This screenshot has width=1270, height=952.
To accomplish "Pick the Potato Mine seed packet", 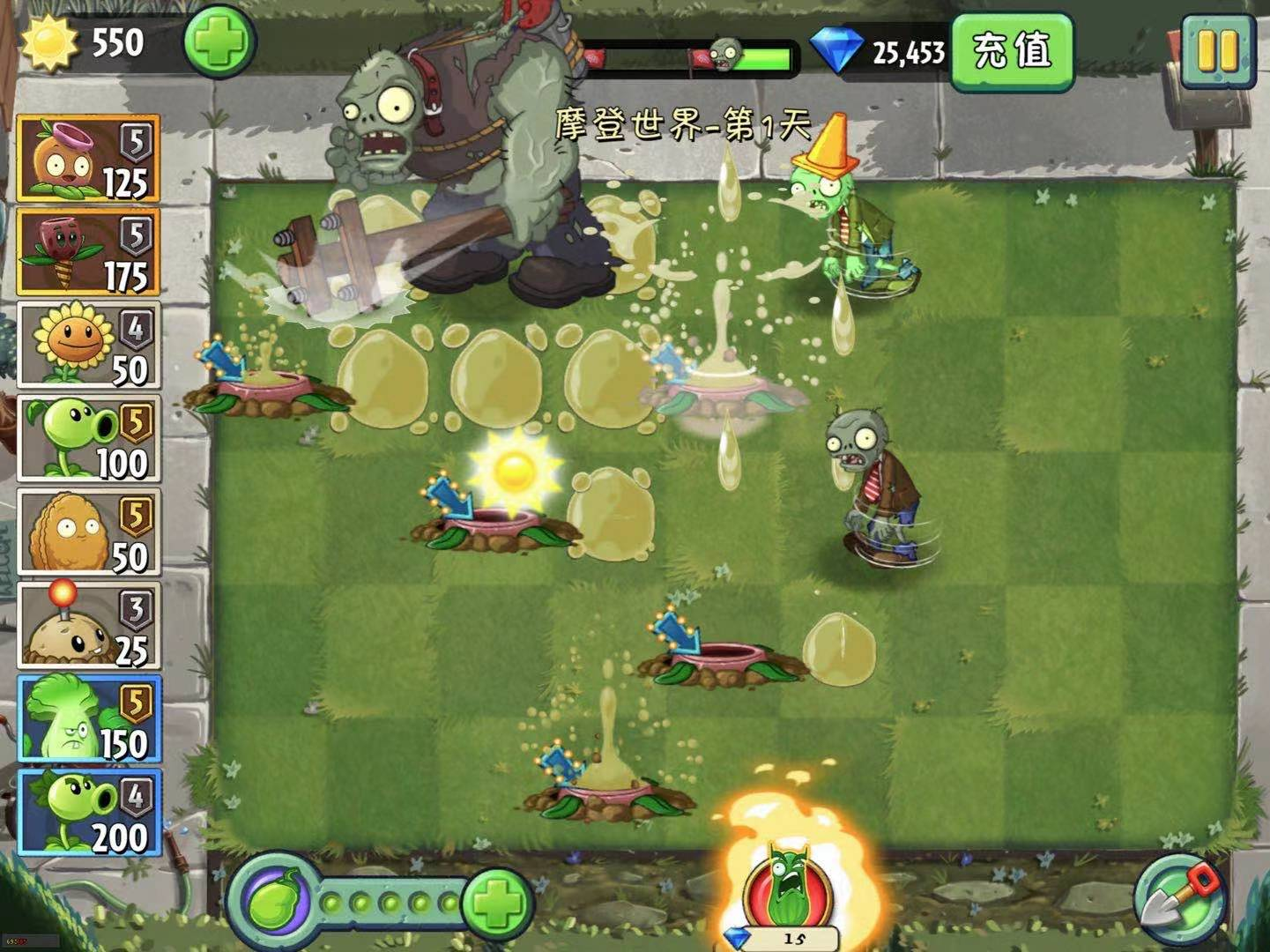I will 88,625.
